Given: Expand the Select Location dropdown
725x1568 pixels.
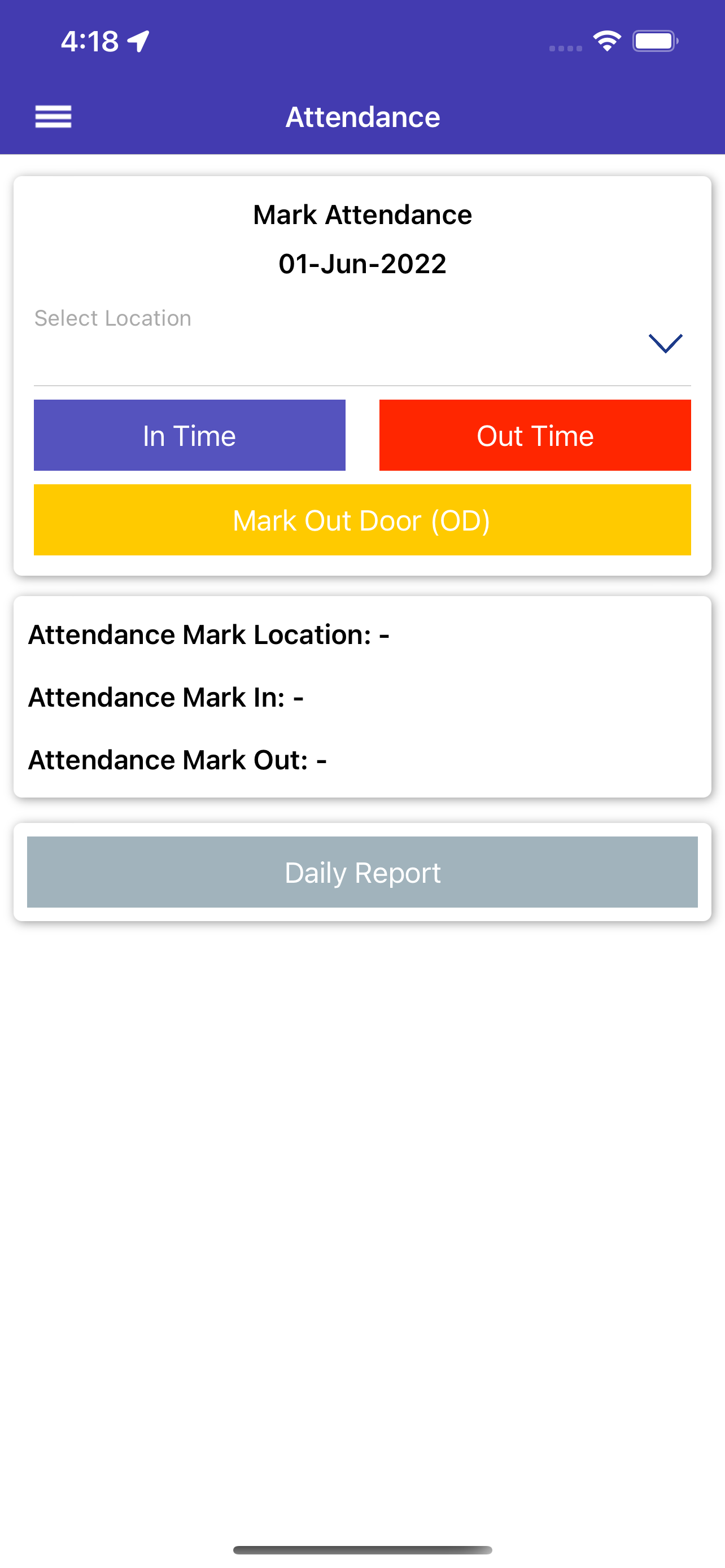Looking at the screenshot, I should click(665, 343).
